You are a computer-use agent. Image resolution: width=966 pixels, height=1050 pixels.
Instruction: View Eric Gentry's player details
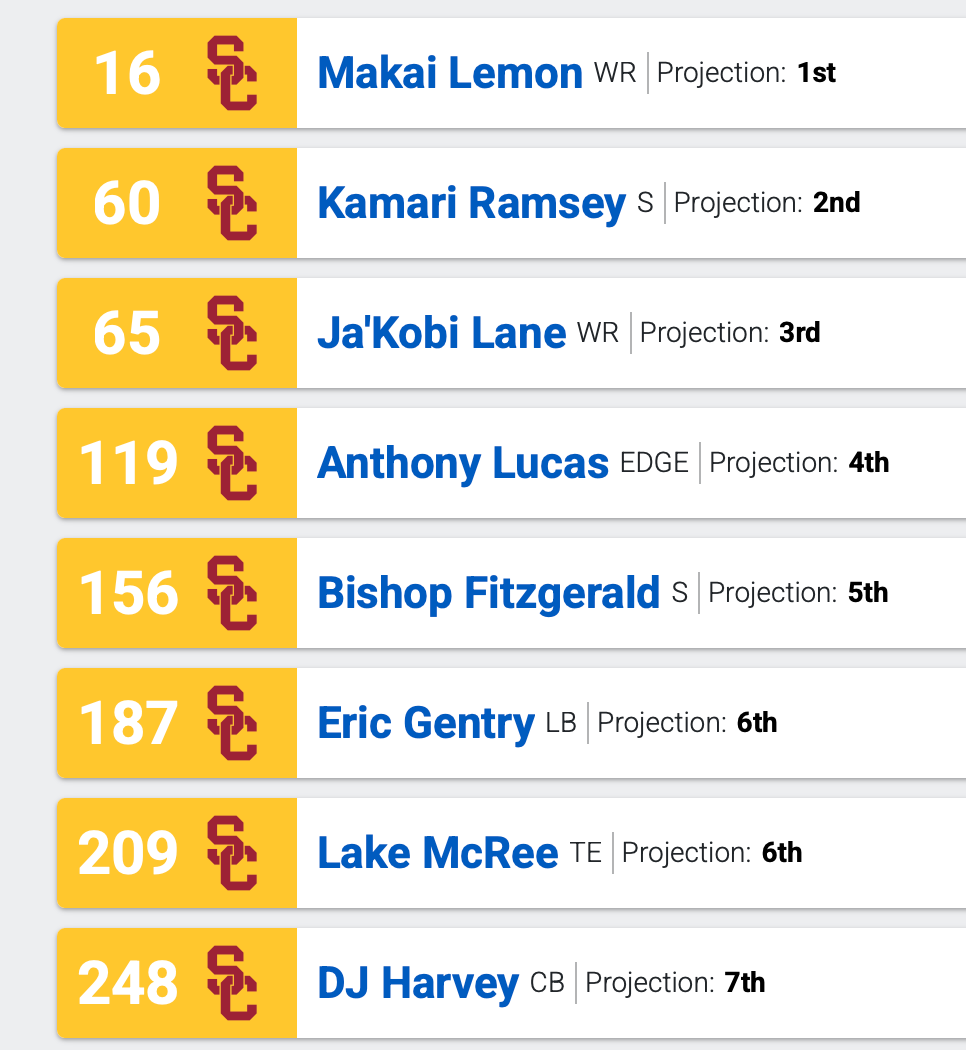[425, 723]
